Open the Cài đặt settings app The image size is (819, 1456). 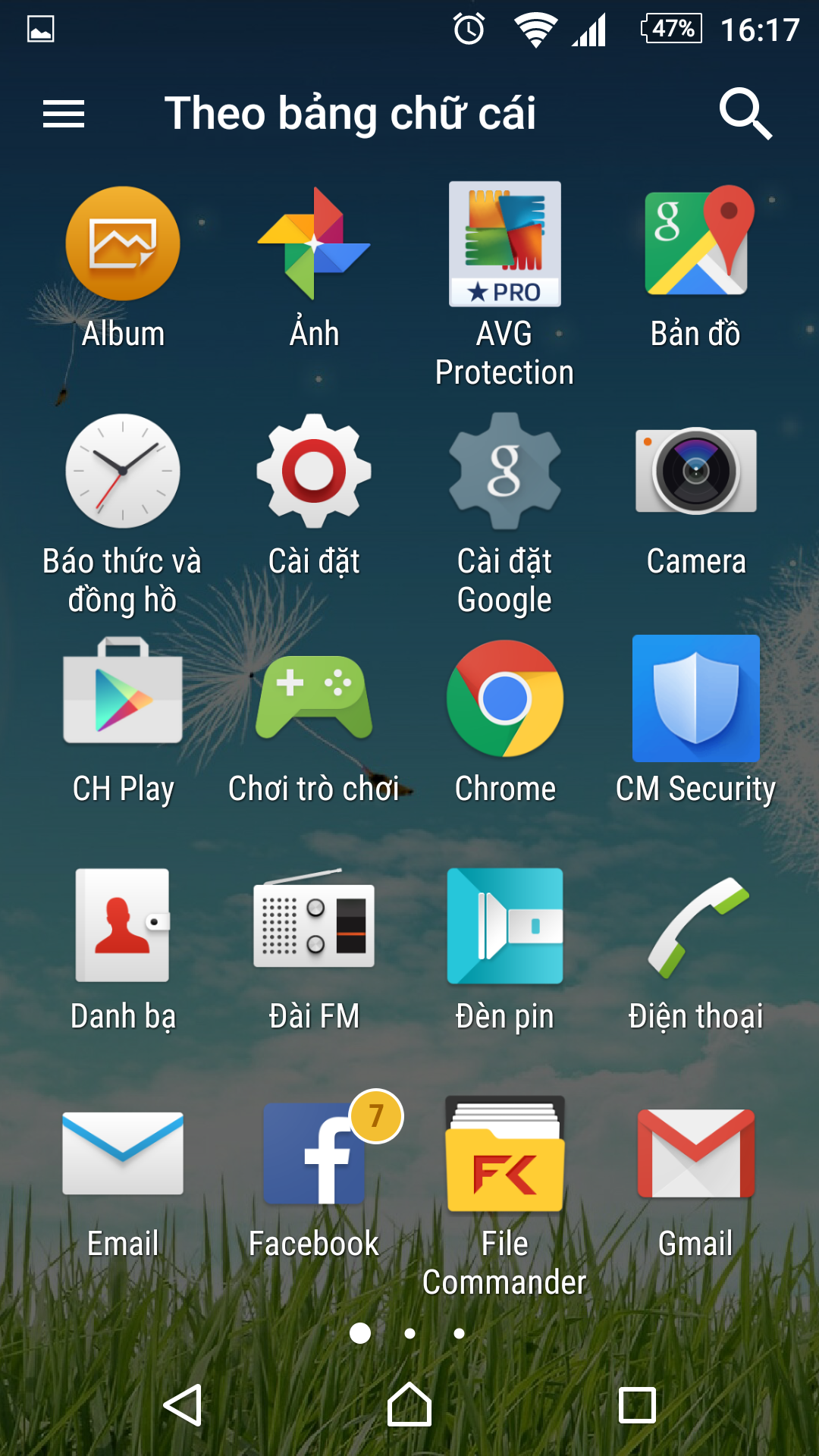coord(314,472)
